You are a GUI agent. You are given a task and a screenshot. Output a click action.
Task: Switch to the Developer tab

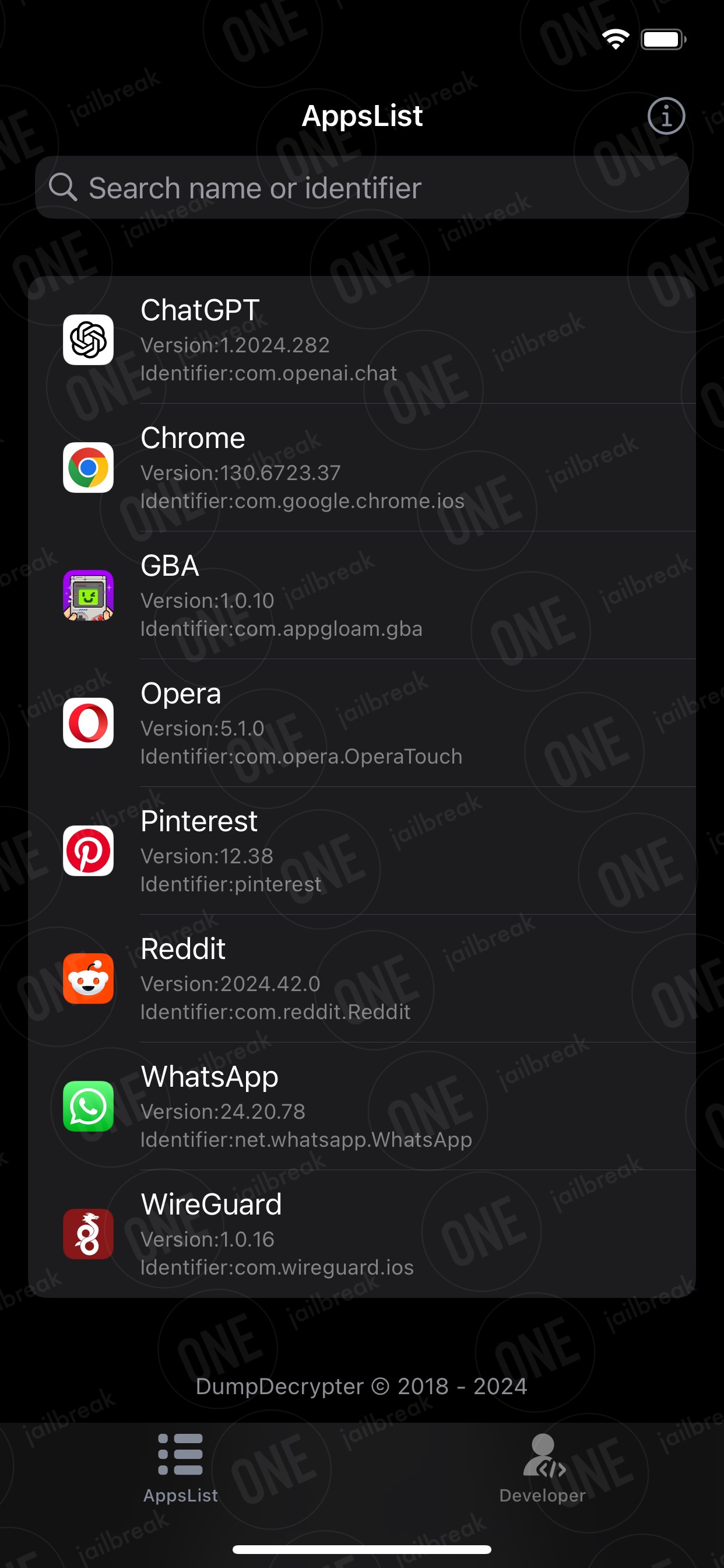coord(543,1468)
